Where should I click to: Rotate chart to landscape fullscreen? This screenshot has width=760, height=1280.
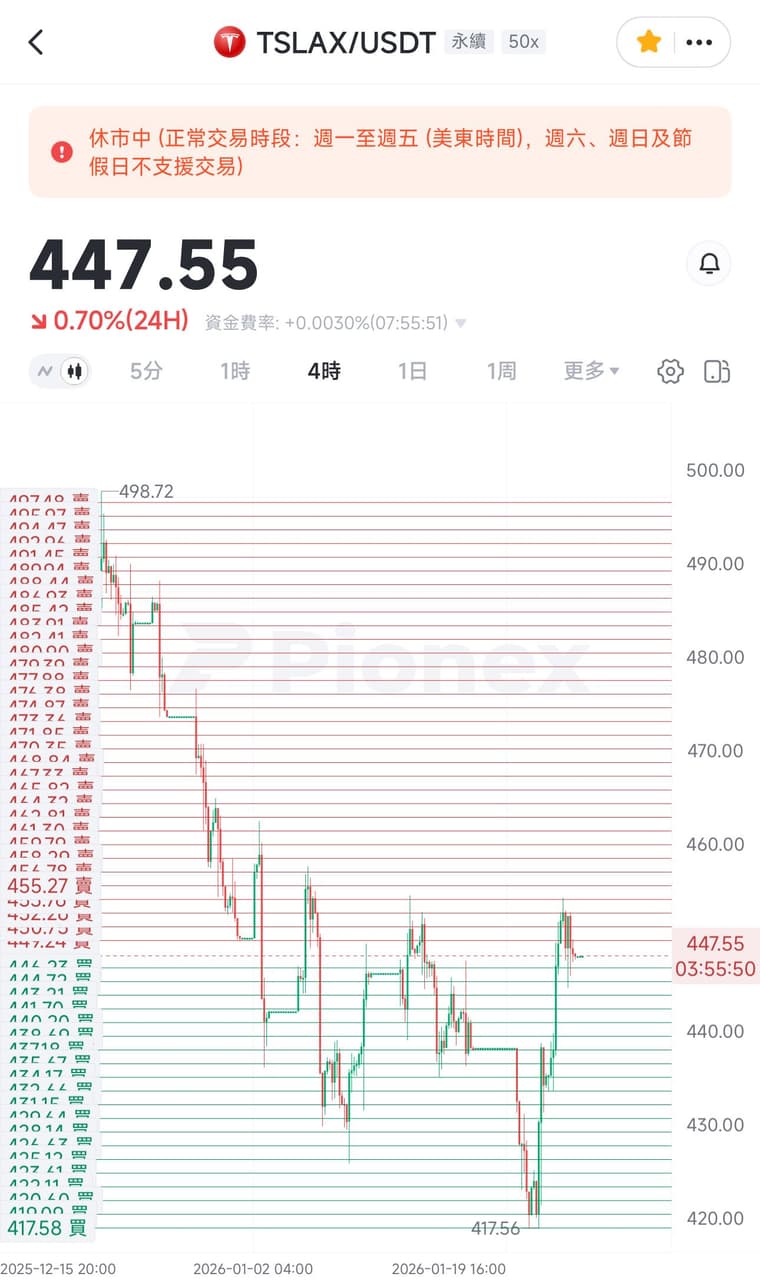717,372
